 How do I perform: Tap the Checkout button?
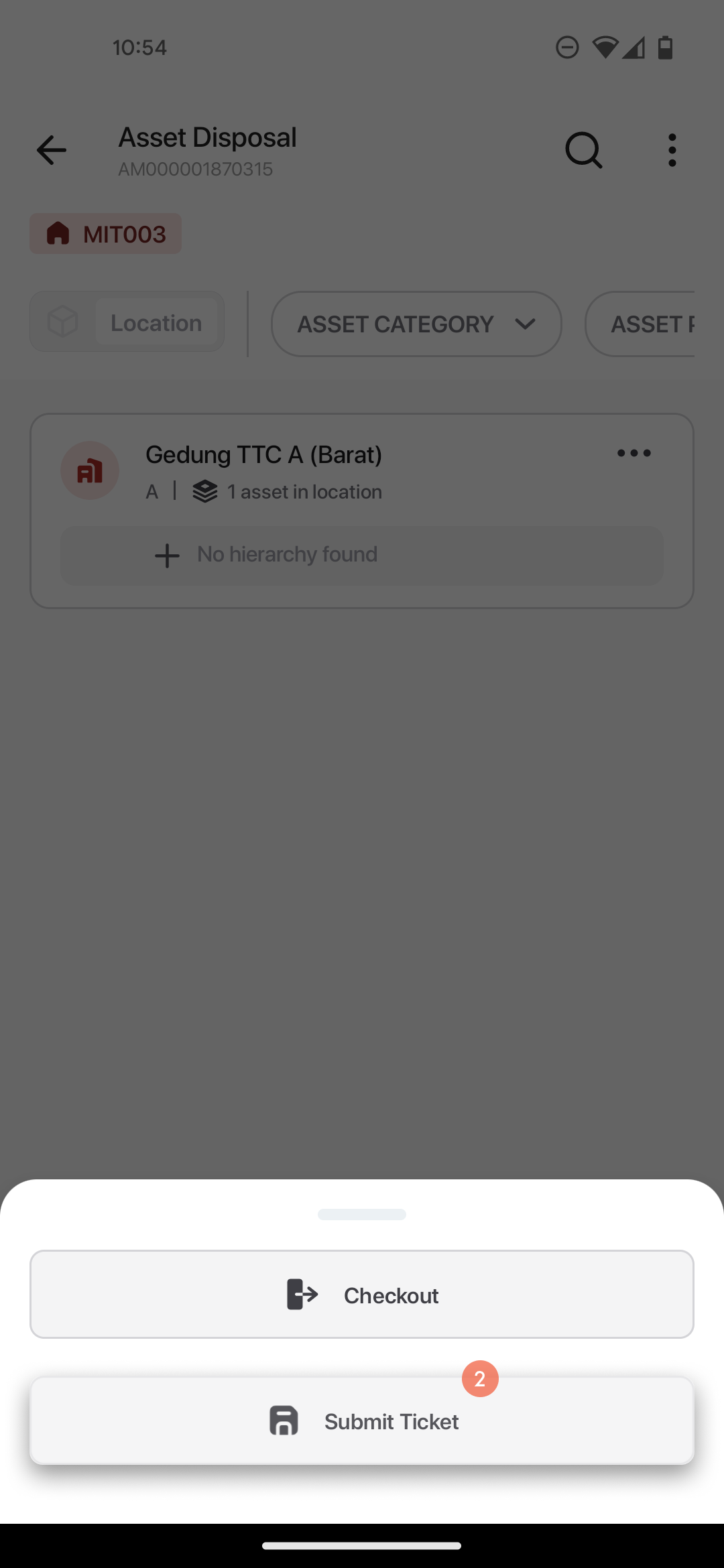tap(362, 1294)
